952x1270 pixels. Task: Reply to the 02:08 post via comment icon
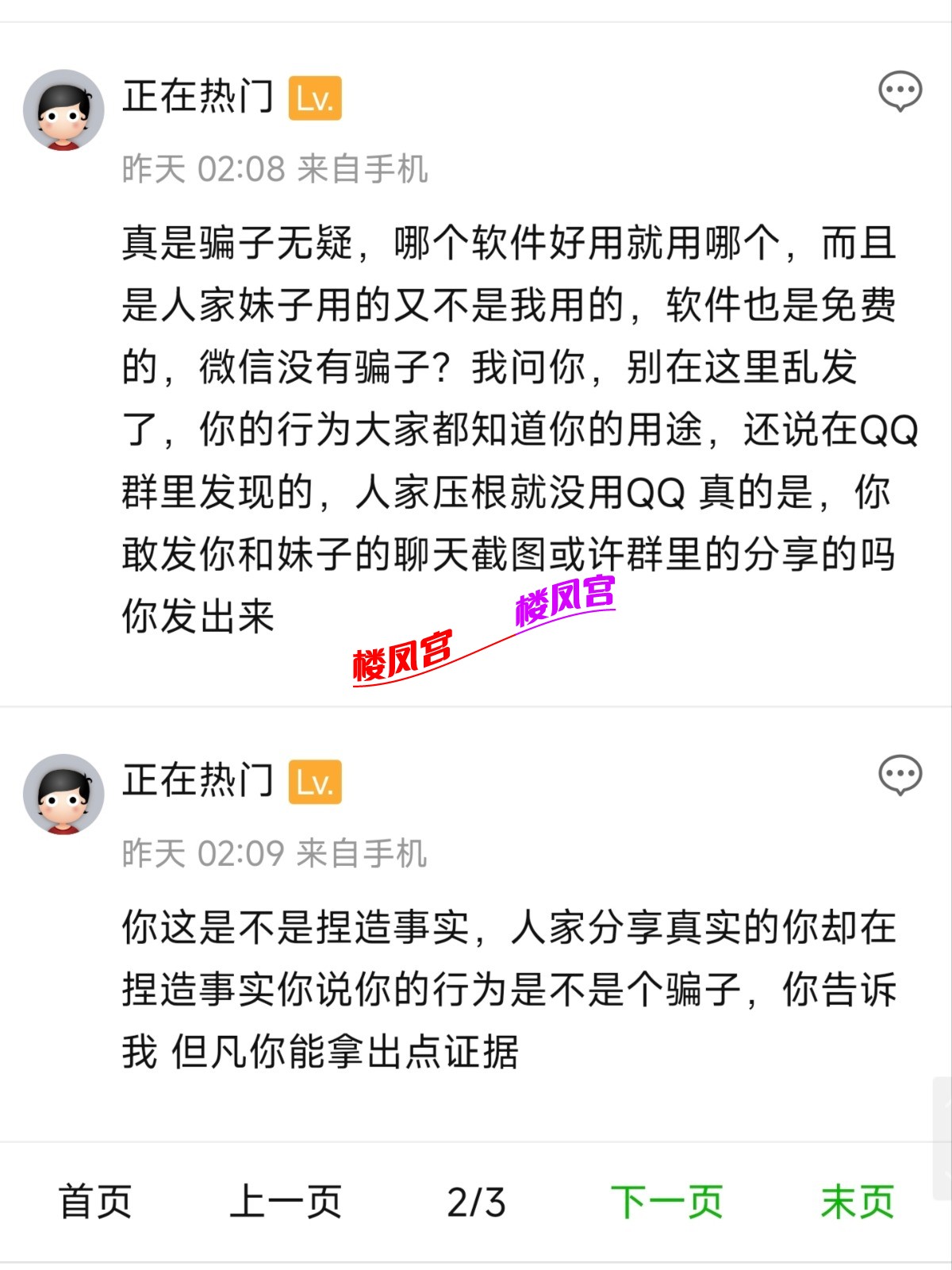900,91
